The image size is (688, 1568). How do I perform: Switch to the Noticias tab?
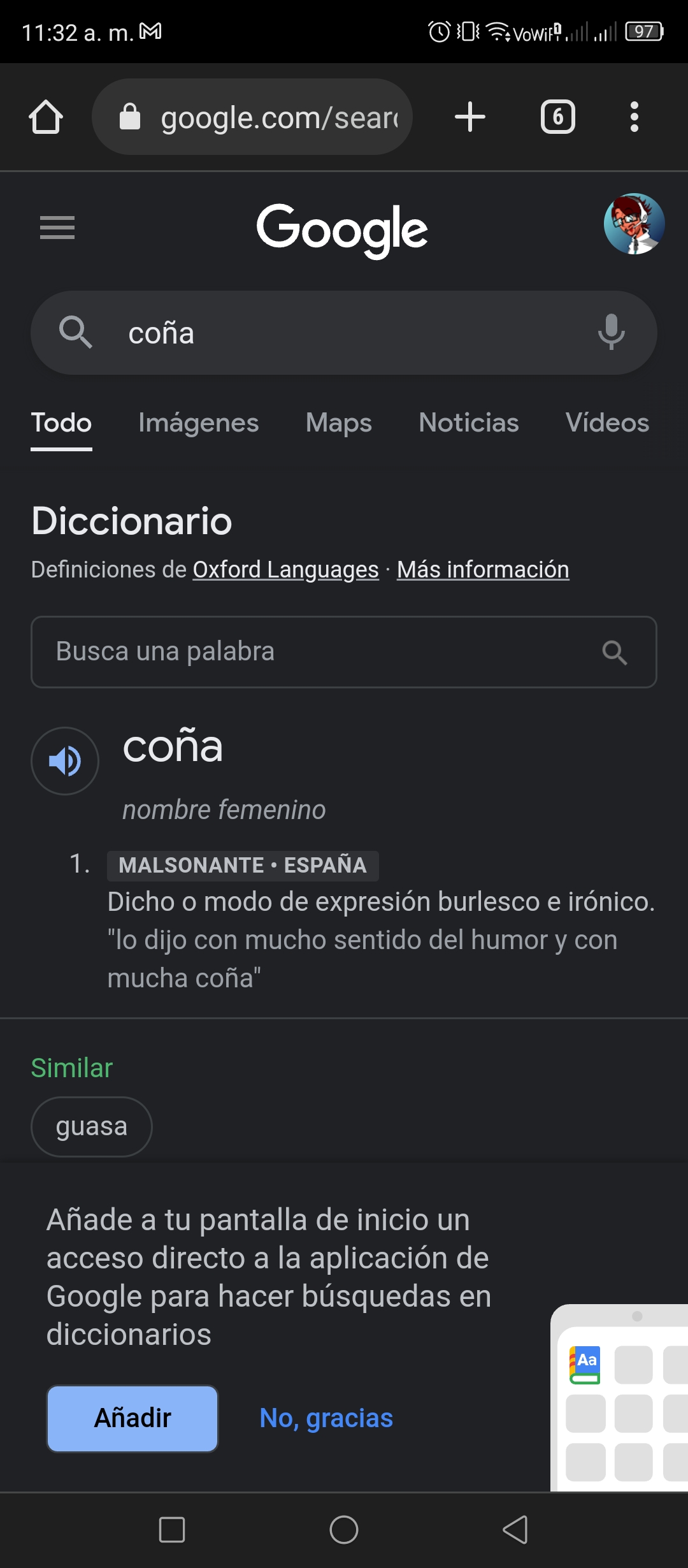(469, 423)
